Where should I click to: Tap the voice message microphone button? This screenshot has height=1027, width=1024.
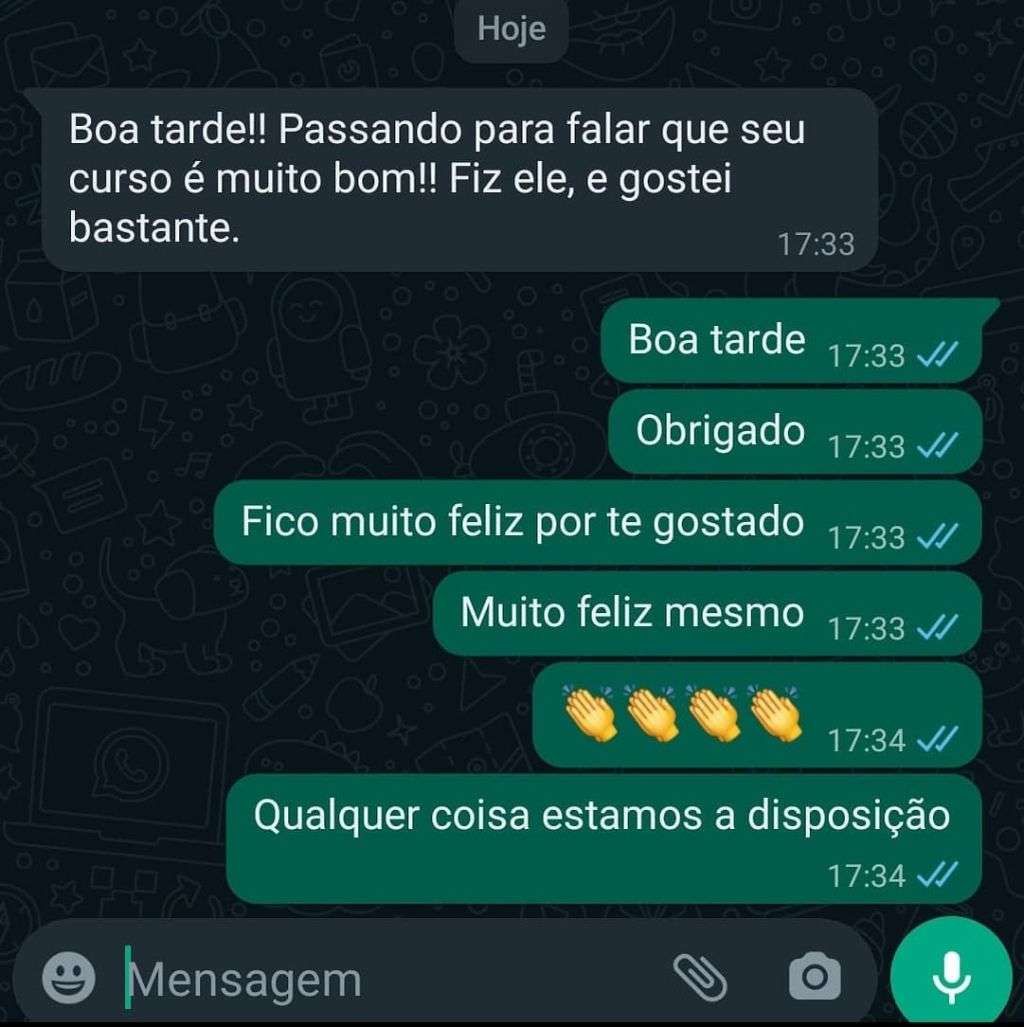pyautogui.click(x=950, y=976)
